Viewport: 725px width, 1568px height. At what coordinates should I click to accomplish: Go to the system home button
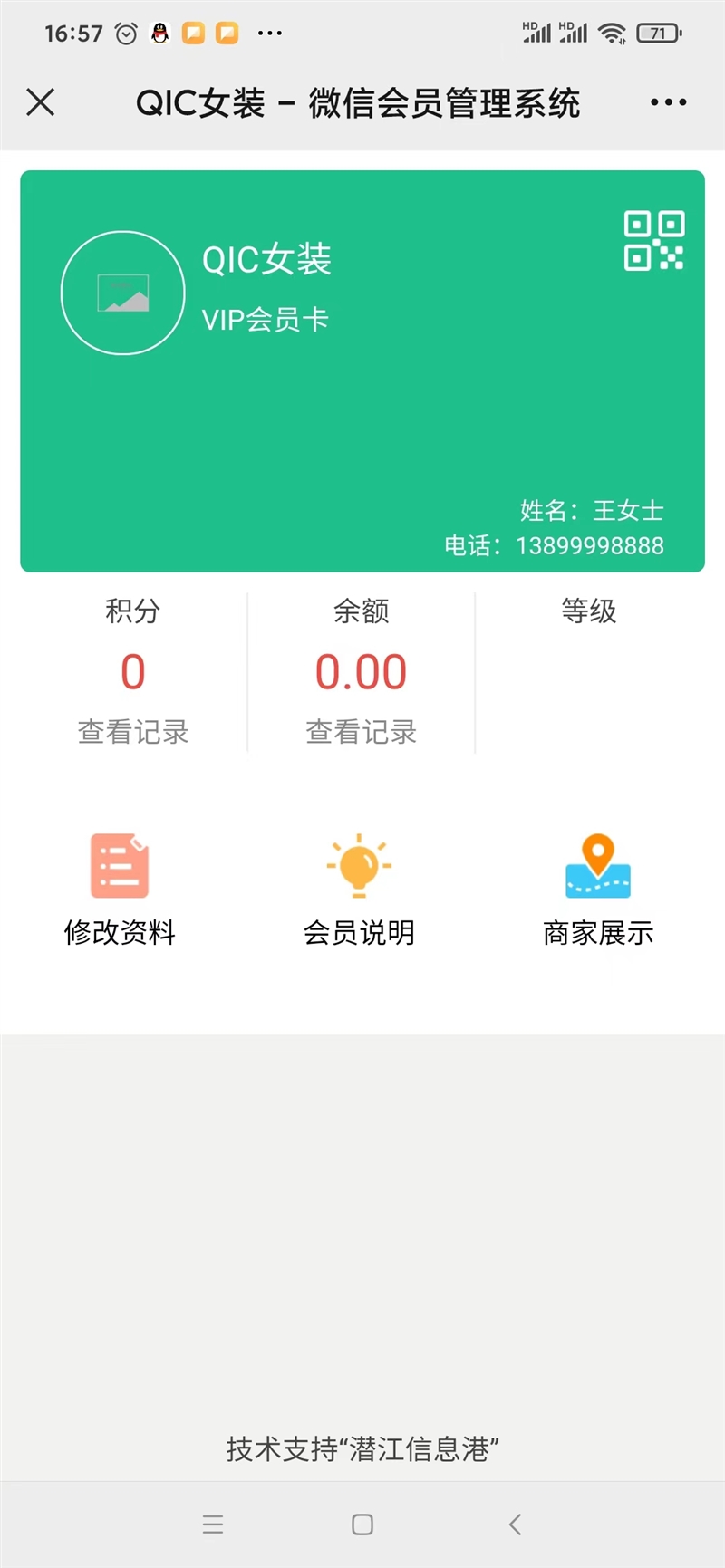point(362,1524)
